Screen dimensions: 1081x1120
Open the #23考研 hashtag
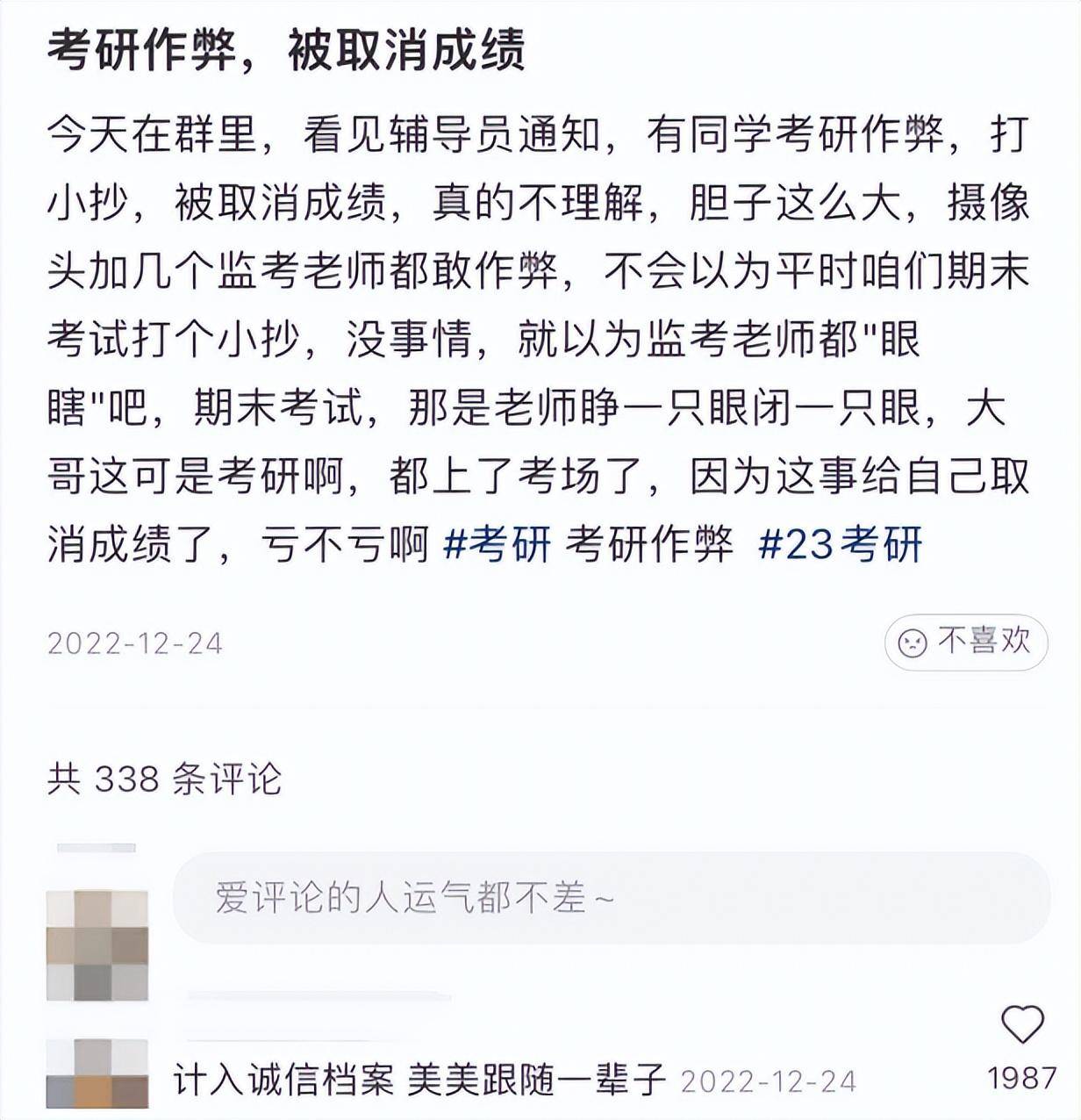pos(840,545)
